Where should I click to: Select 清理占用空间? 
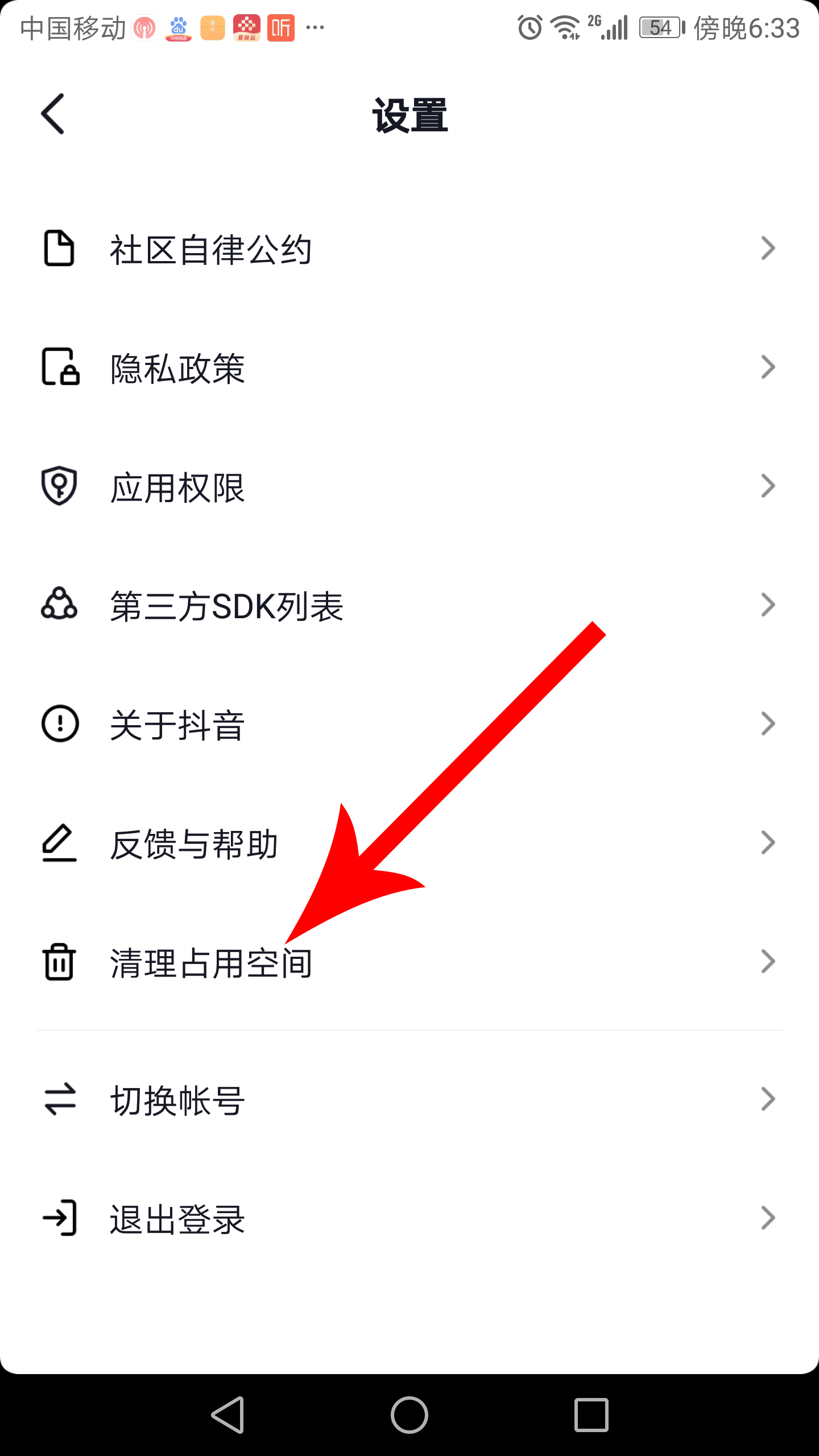pos(409,962)
